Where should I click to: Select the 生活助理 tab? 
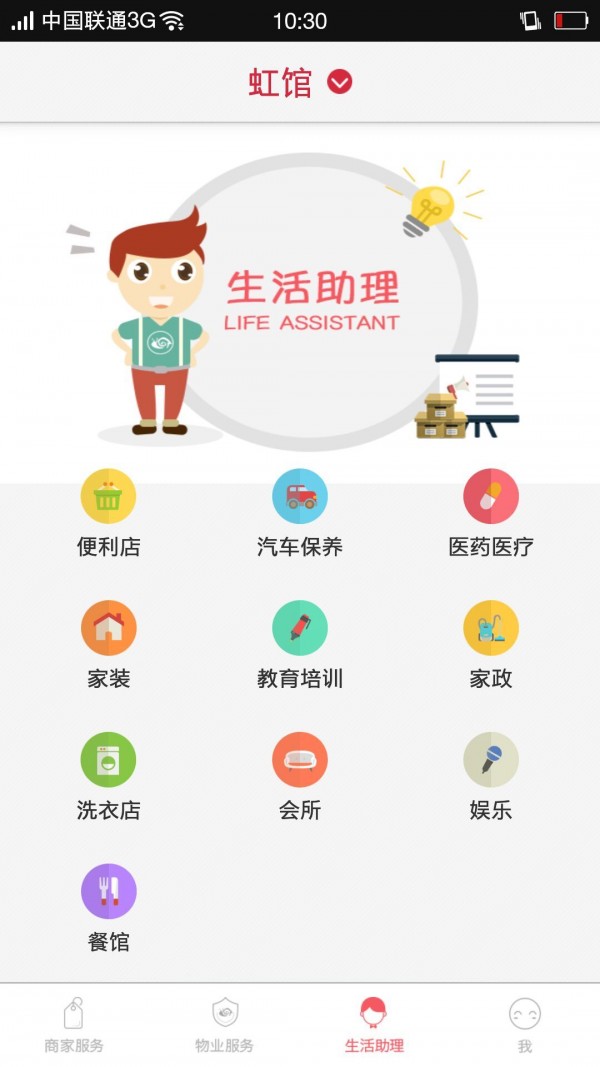374,1025
